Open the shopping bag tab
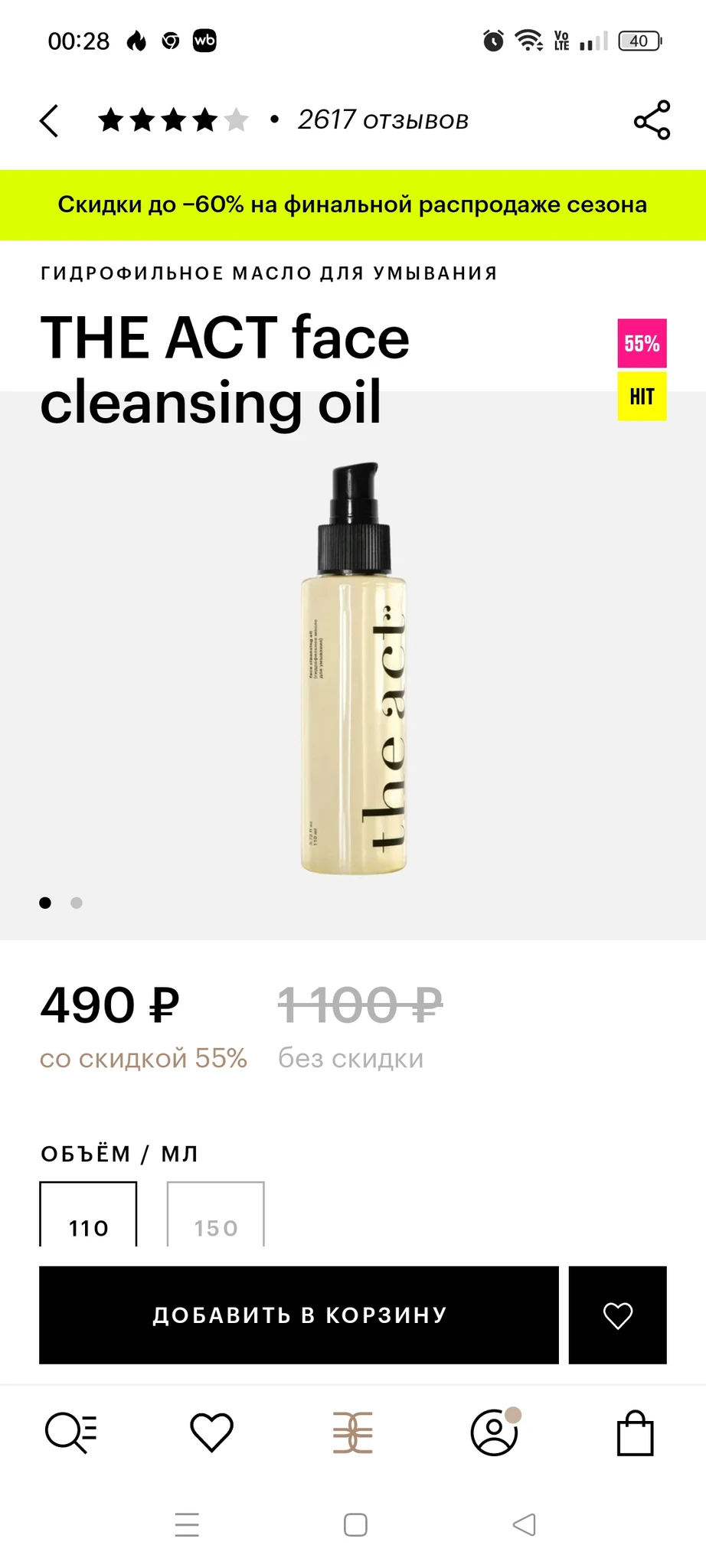 pos(636,1432)
